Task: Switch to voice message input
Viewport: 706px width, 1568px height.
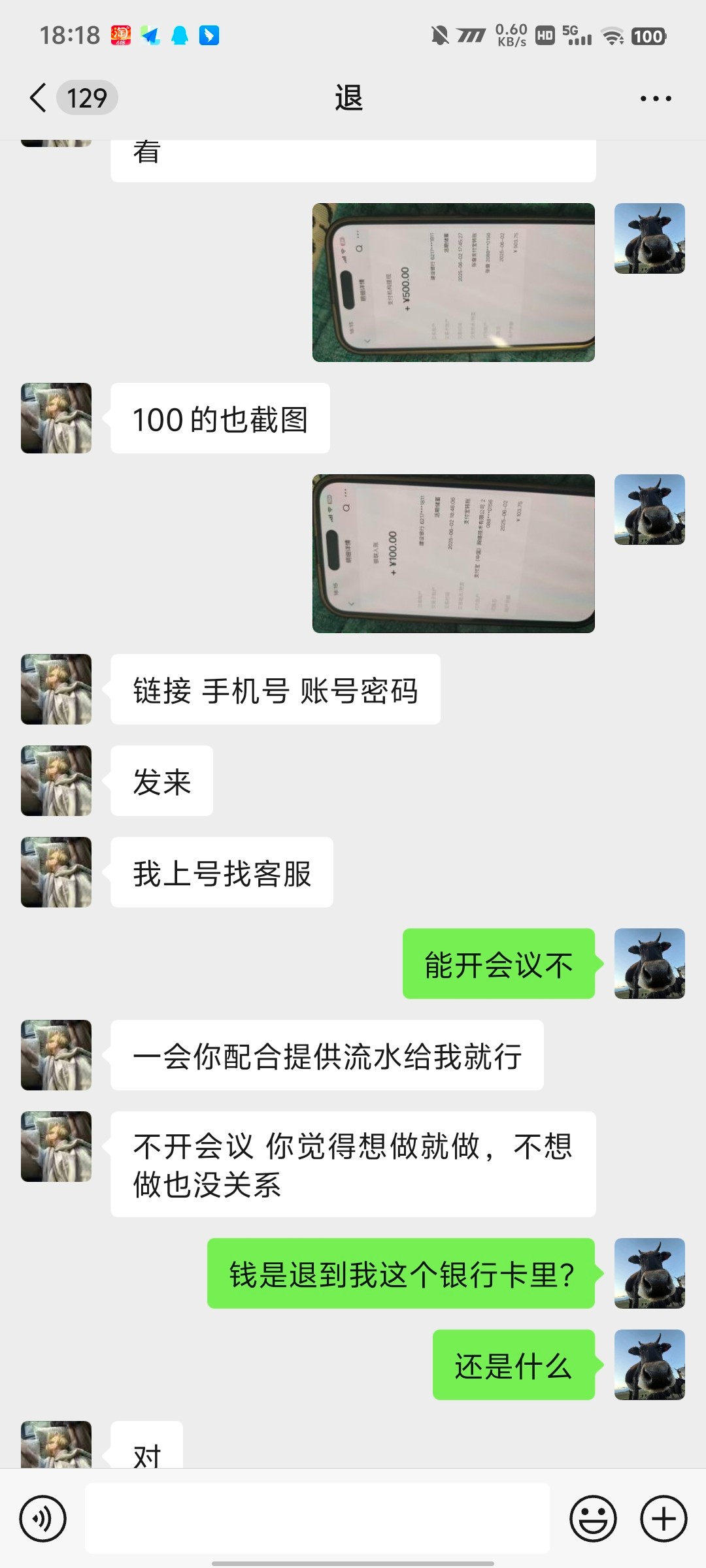Action: (x=43, y=1519)
